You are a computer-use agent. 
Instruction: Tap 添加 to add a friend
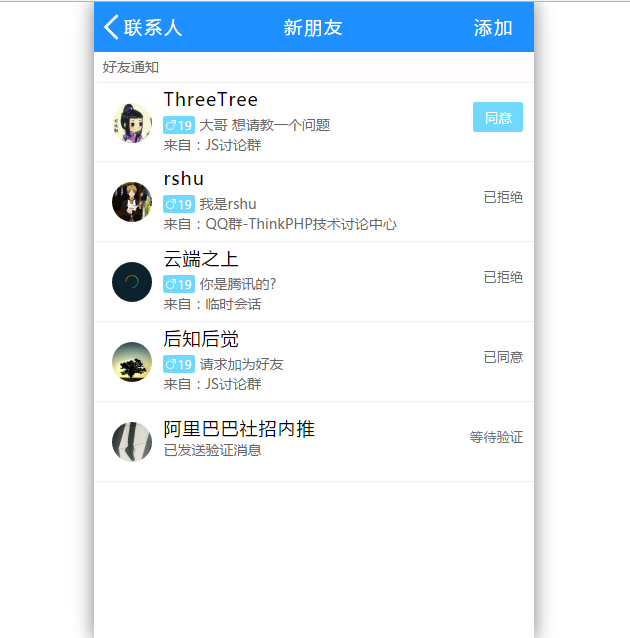tap(493, 27)
